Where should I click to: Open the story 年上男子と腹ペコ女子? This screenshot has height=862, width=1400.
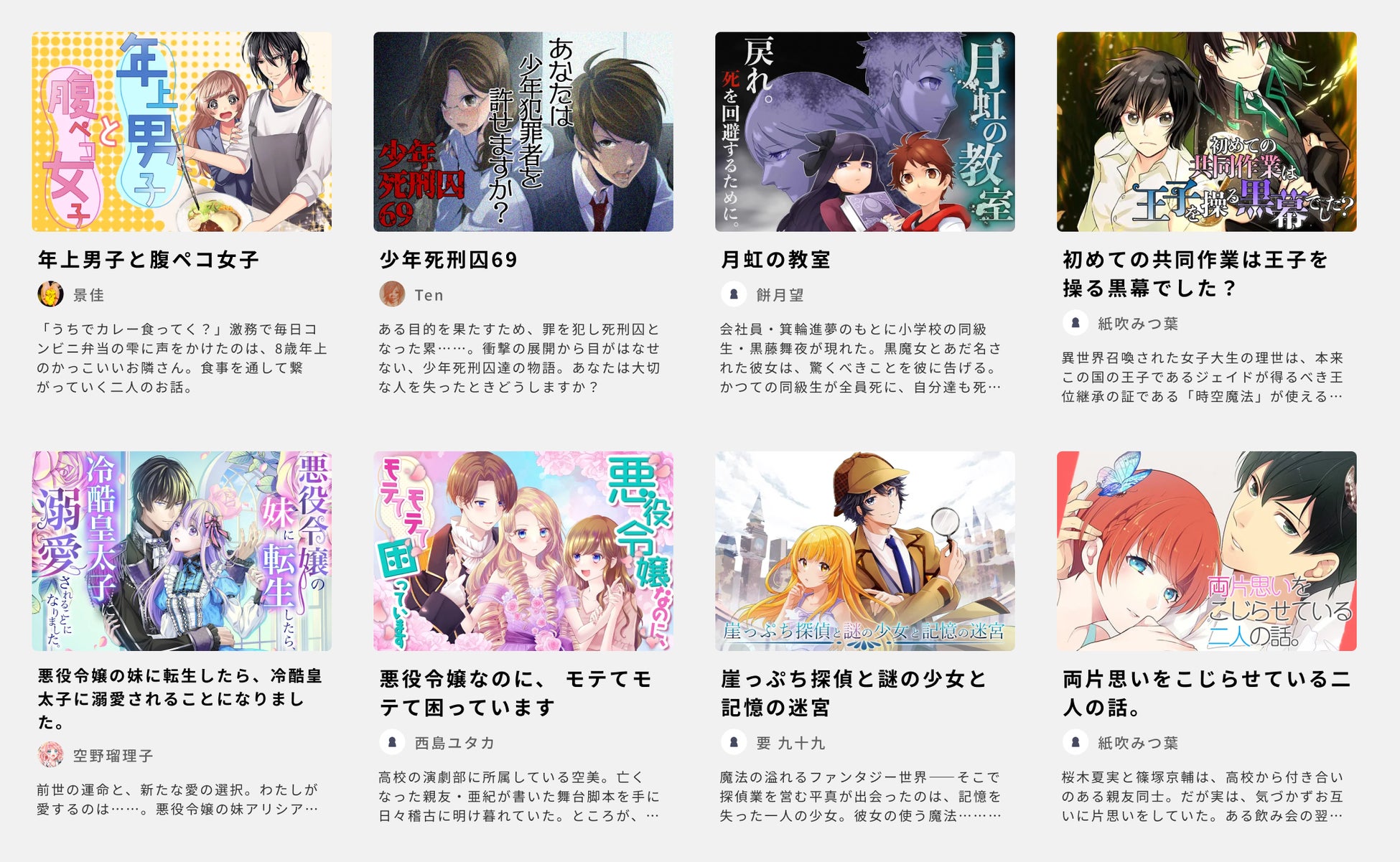point(148,259)
